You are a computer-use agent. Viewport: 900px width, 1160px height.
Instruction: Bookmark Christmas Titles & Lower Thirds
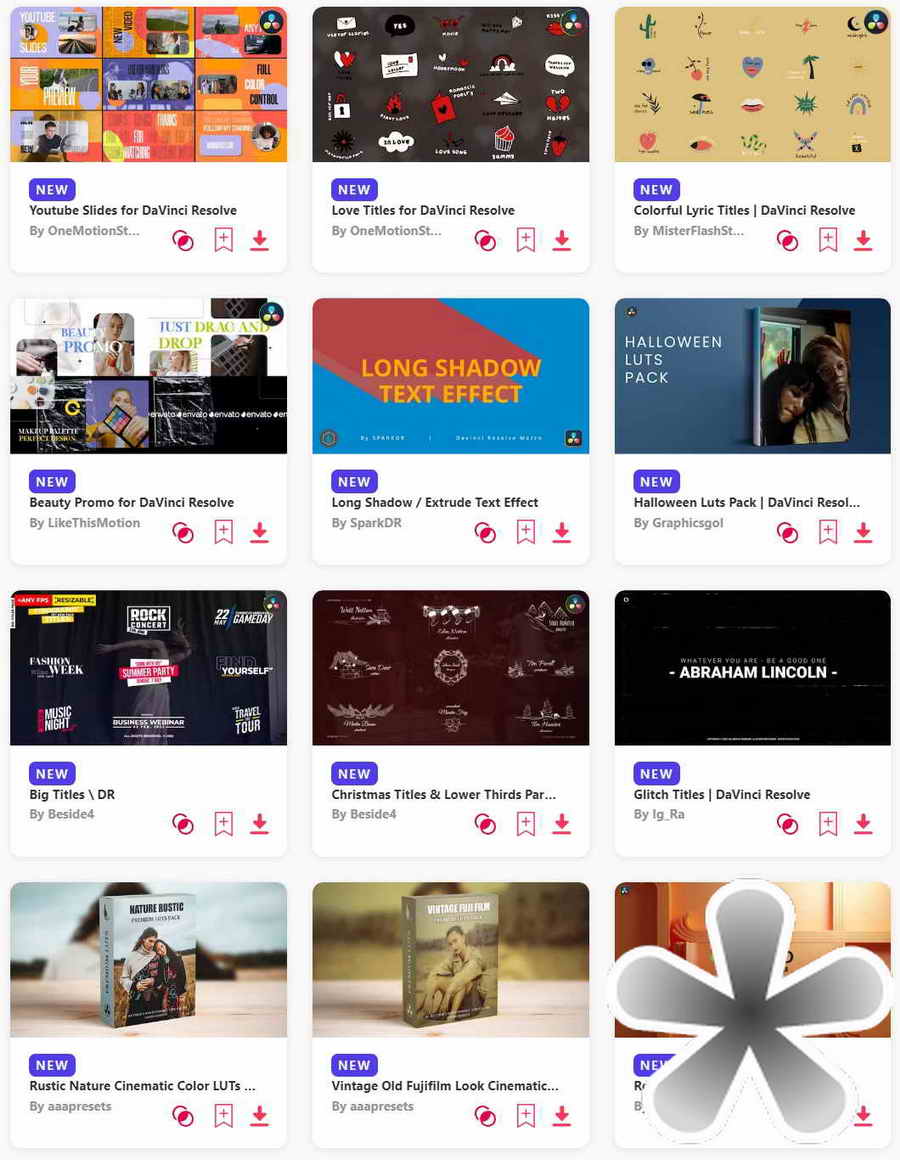(x=525, y=824)
